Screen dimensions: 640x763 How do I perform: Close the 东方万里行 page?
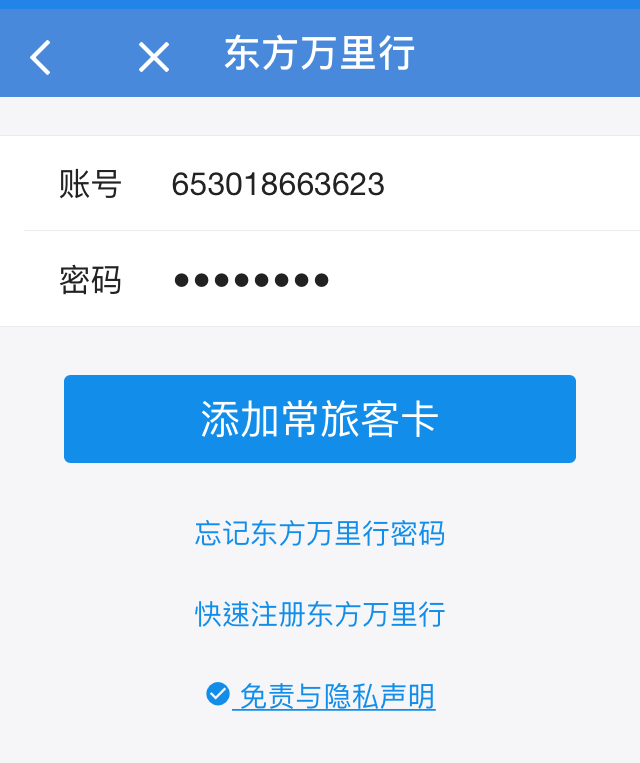coord(154,57)
